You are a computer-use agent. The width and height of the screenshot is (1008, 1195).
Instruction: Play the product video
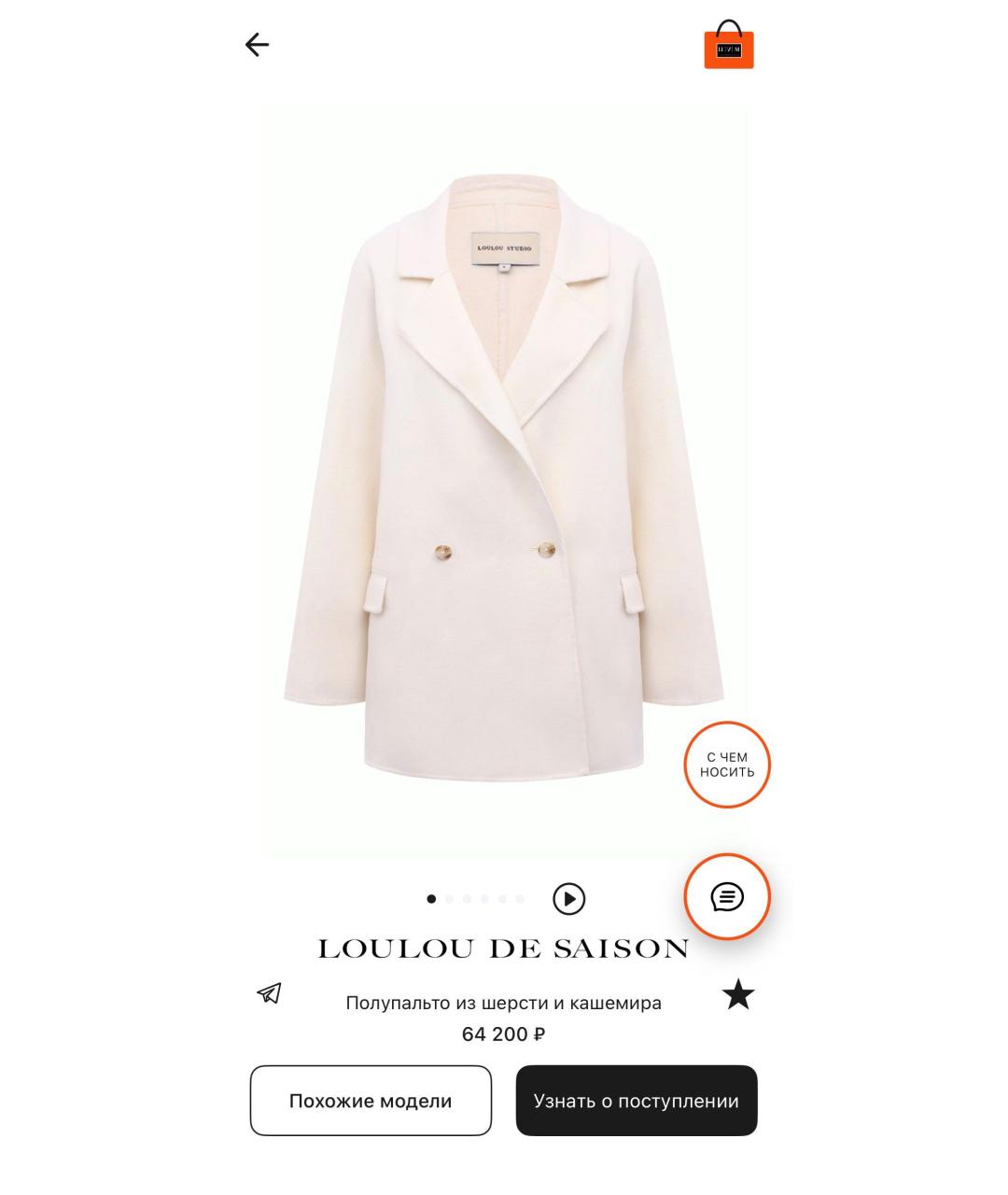568,899
